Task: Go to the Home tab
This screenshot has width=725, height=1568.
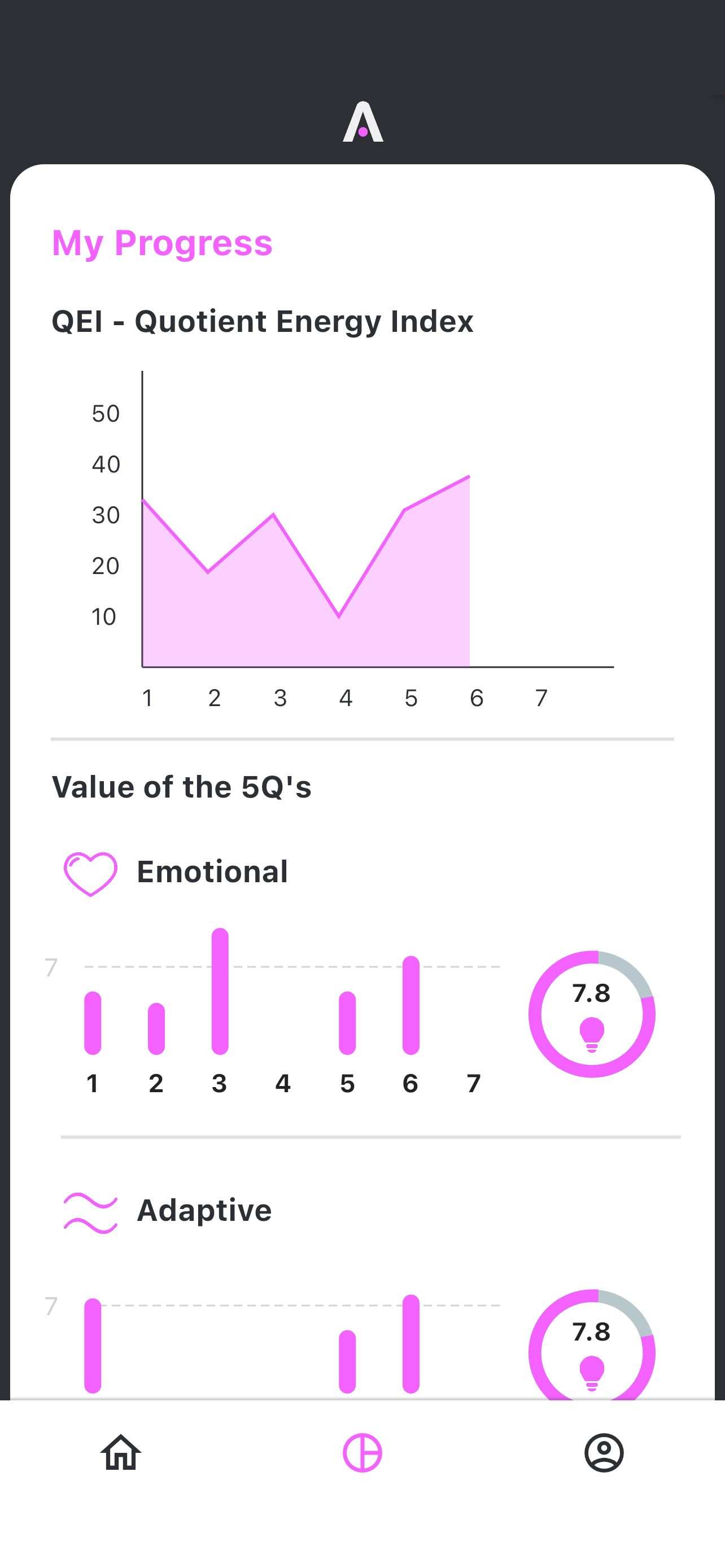Action: tap(120, 1452)
